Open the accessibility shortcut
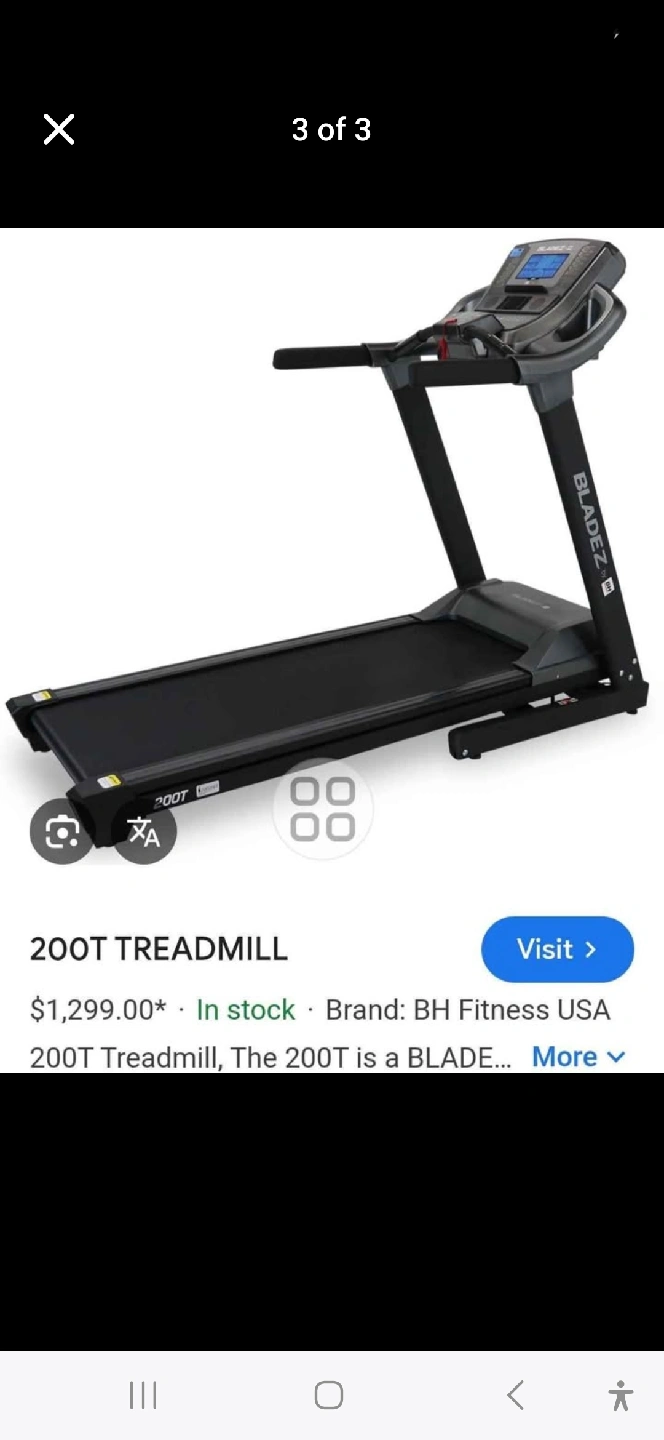664x1440 pixels. (x=620, y=1395)
